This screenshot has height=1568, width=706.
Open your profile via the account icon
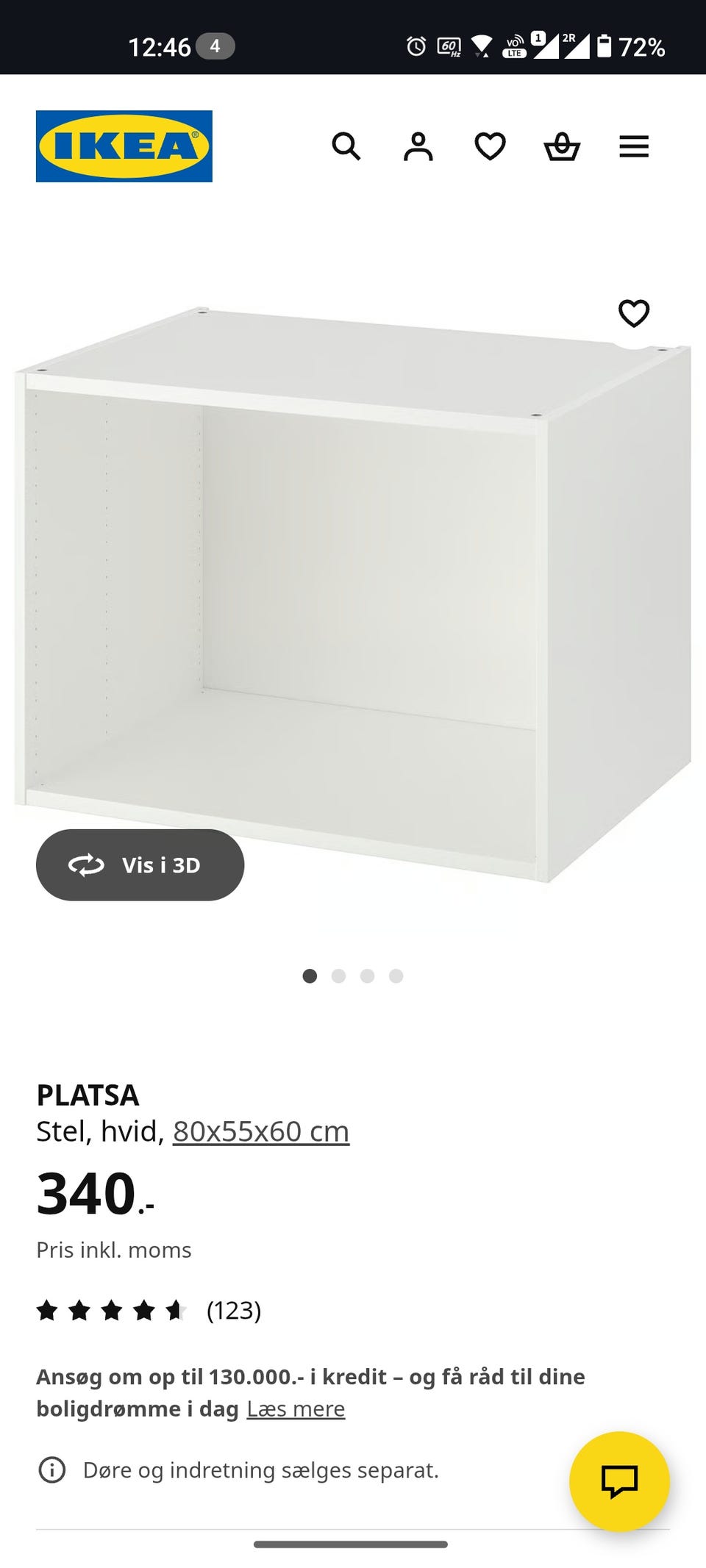click(418, 146)
